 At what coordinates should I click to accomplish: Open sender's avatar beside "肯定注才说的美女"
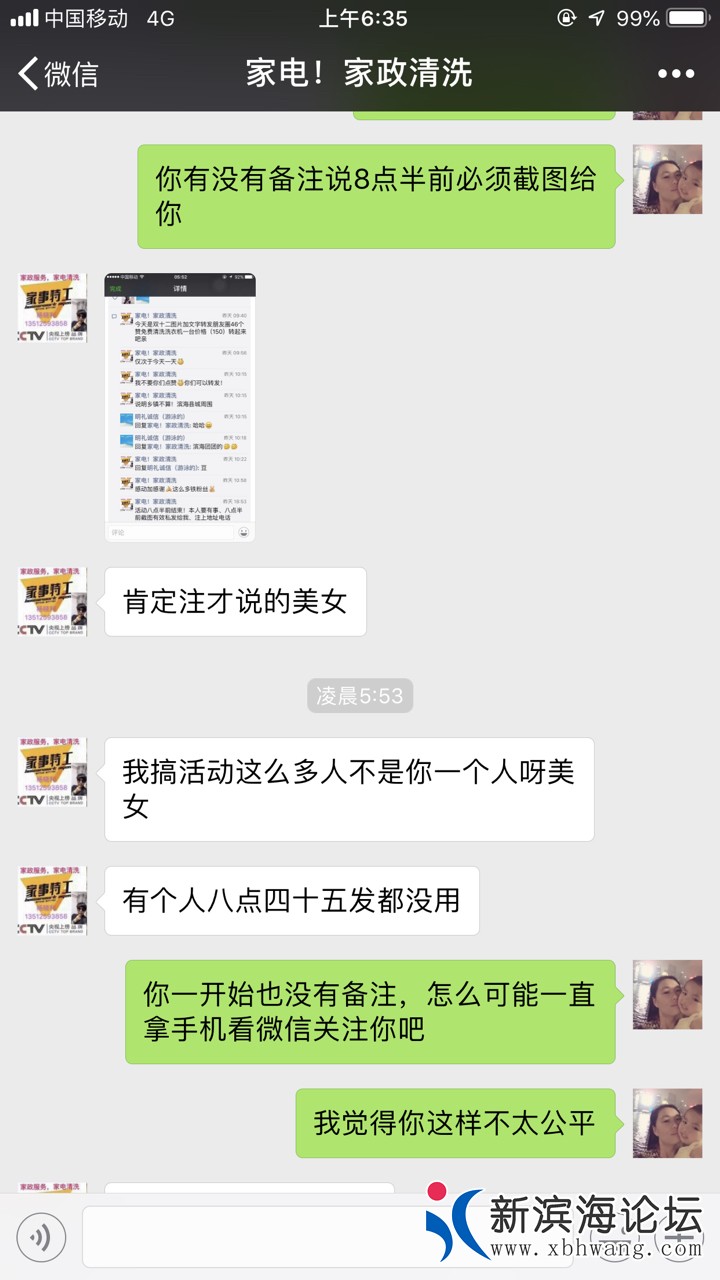coord(52,601)
